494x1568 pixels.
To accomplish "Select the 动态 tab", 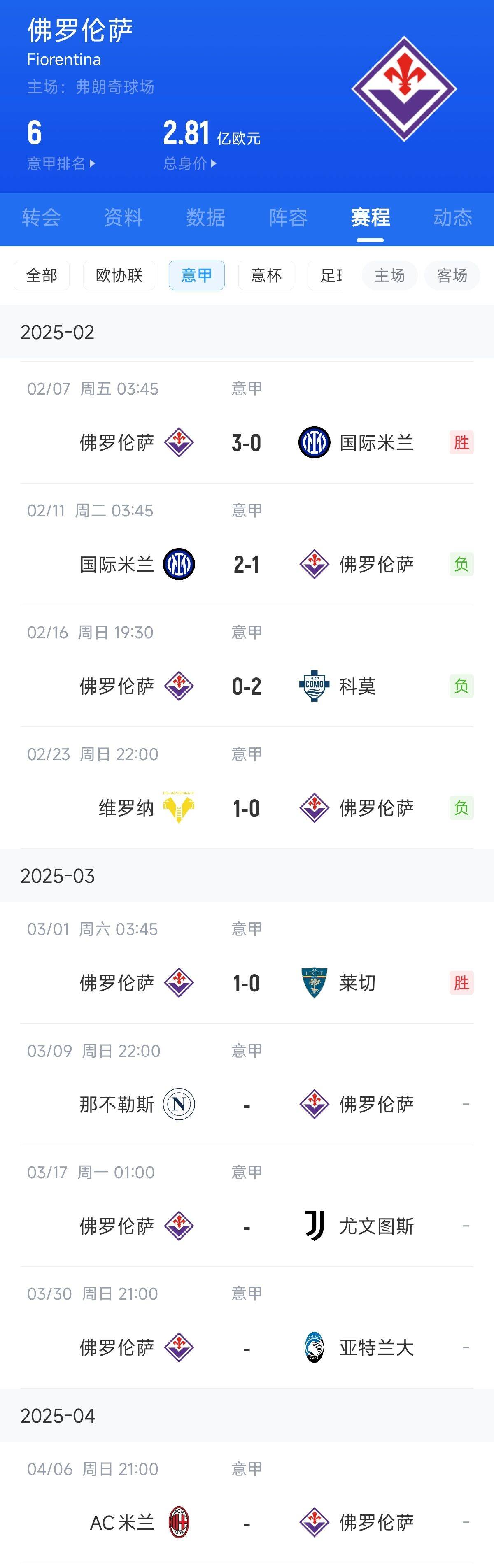I will pos(452,217).
